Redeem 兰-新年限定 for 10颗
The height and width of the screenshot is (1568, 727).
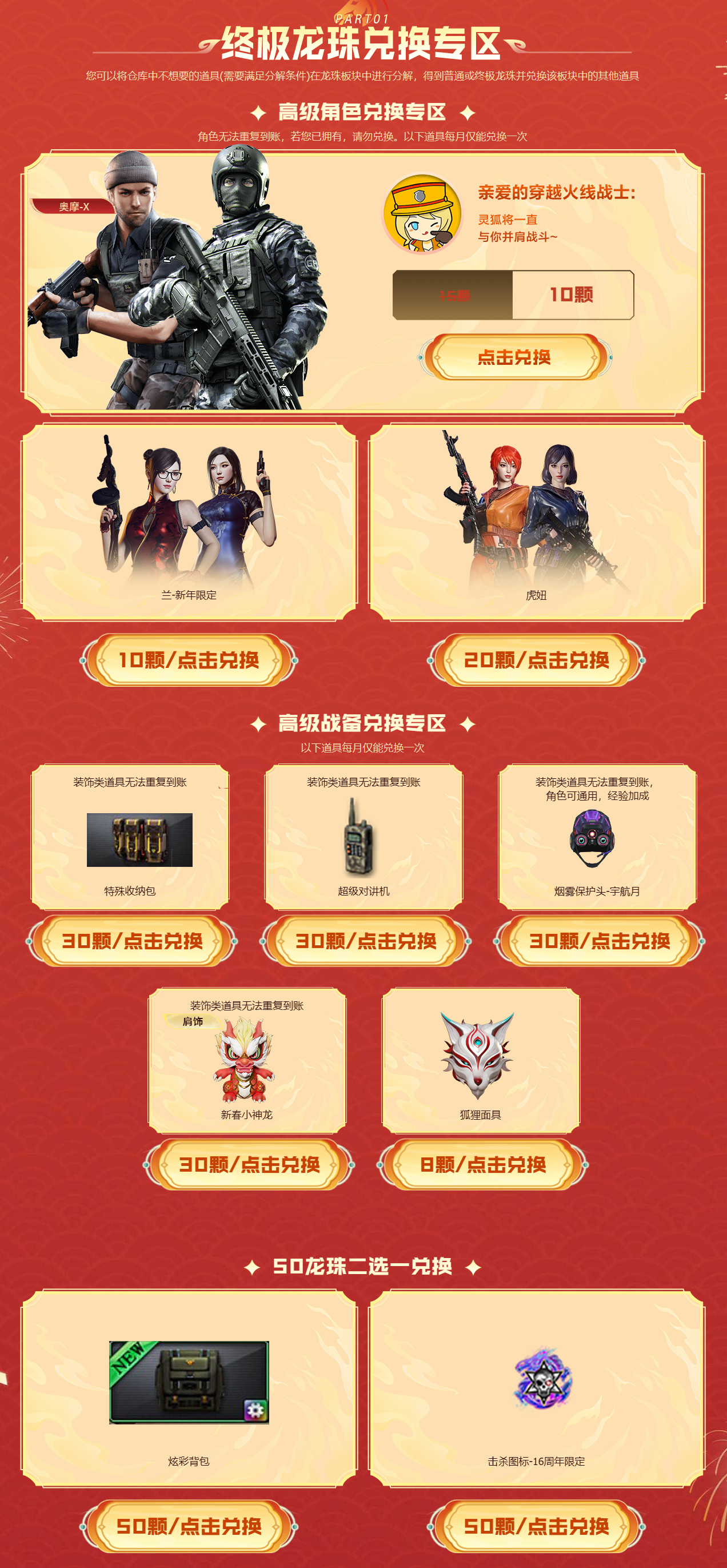coord(189,660)
